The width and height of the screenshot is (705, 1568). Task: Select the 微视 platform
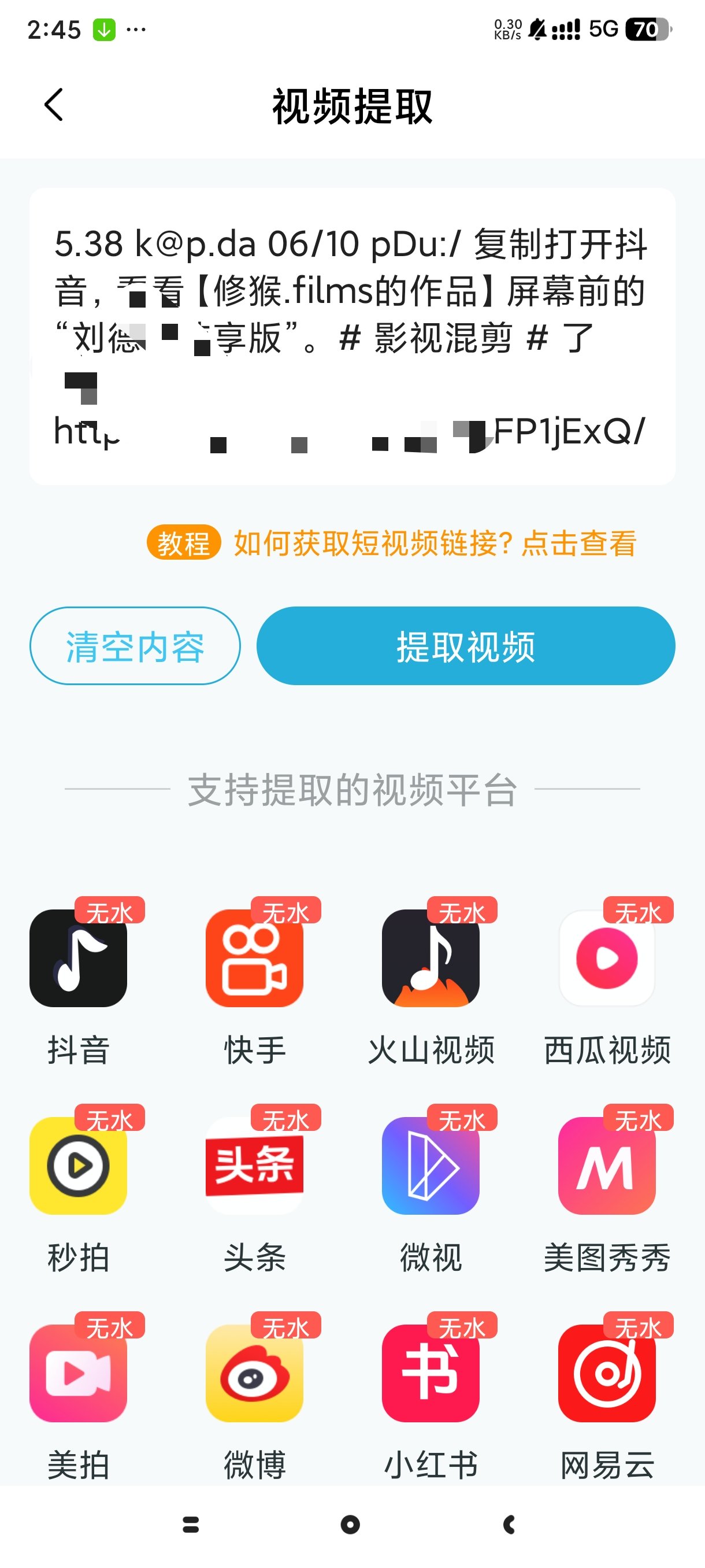click(x=430, y=1165)
